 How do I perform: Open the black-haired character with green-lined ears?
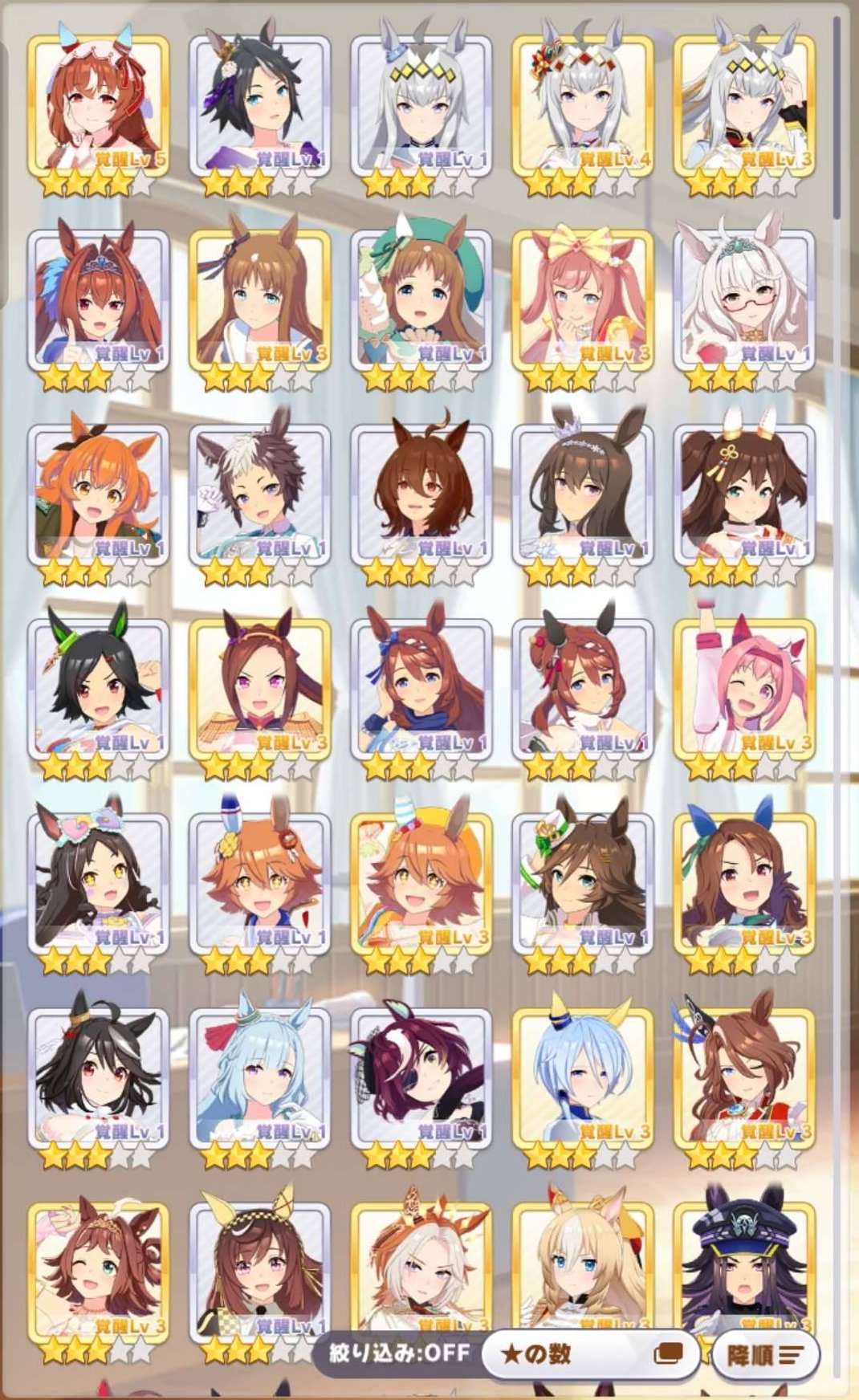coord(98,689)
